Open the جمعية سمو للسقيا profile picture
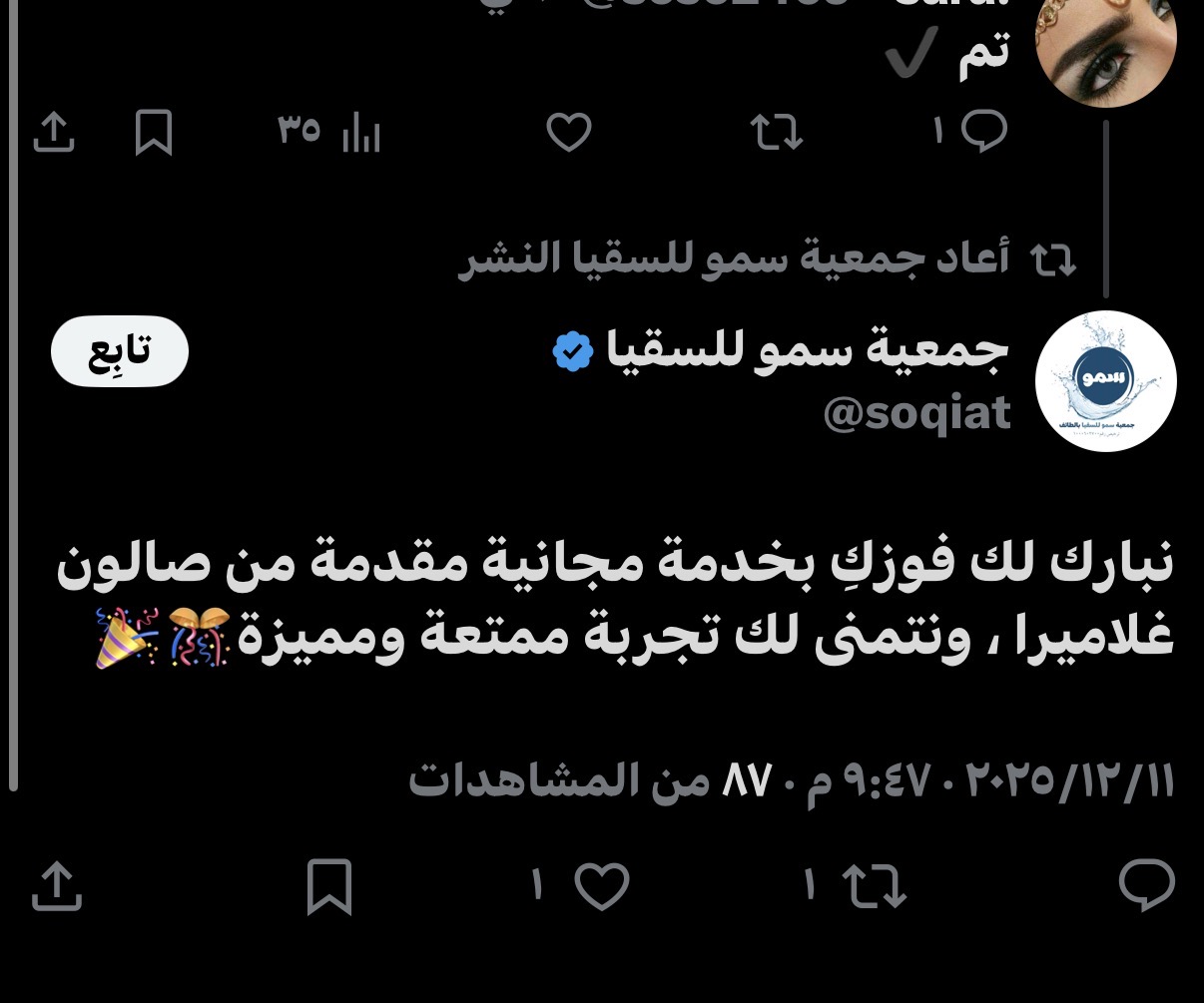 click(x=1105, y=381)
